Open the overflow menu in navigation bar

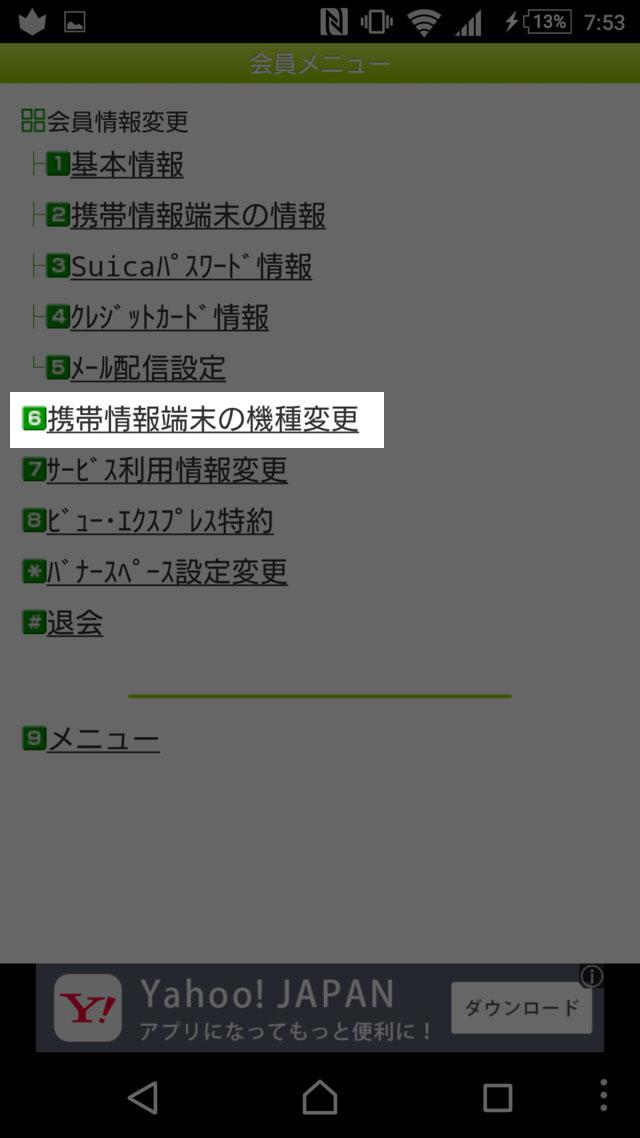pos(604,1095)
